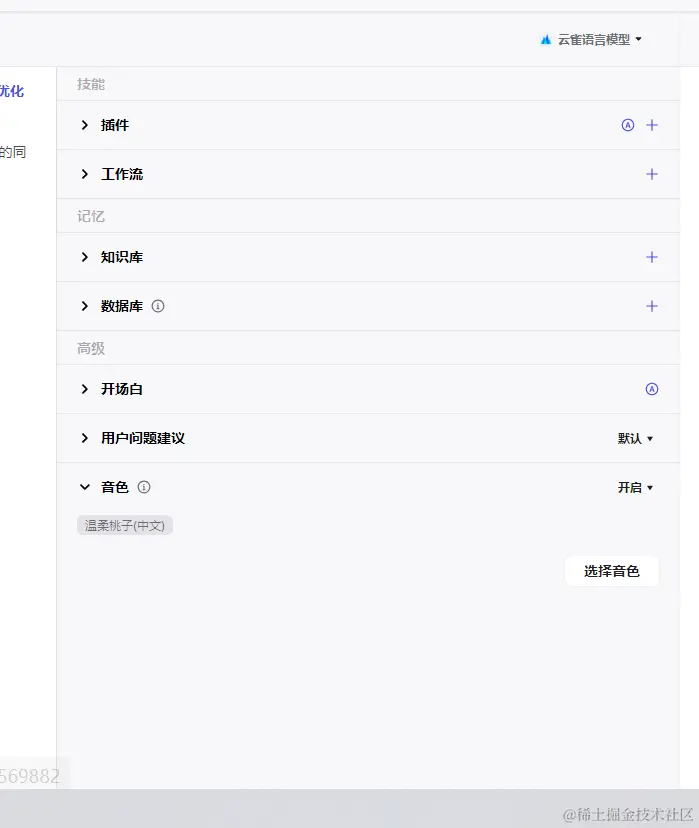Image resolution: width=699 pixels, height=828 pixels.
Task: Open the 云雀语言模型 model dropdown
Action: (592, 39)
